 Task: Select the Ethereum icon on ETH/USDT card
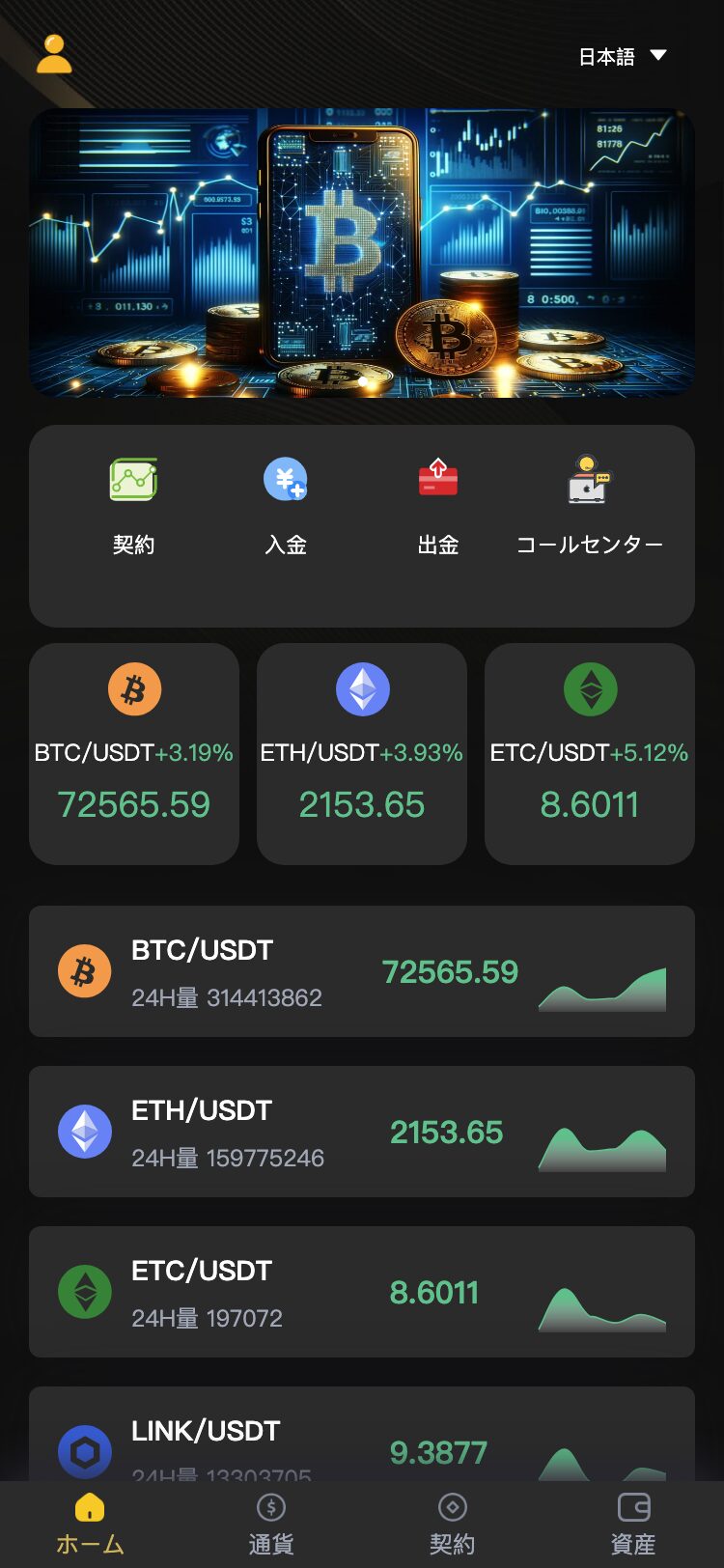point(362,689)
